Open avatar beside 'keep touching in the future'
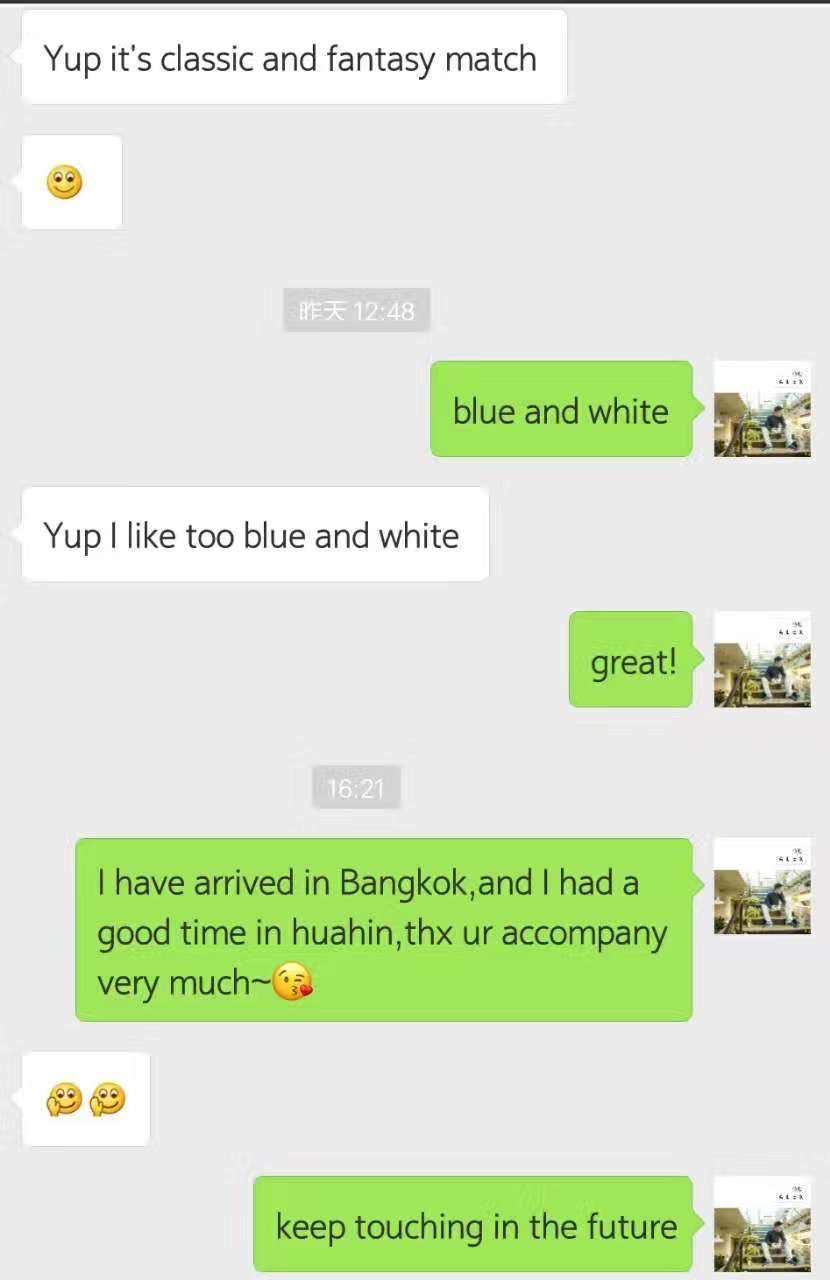 tap(762, 1224)
